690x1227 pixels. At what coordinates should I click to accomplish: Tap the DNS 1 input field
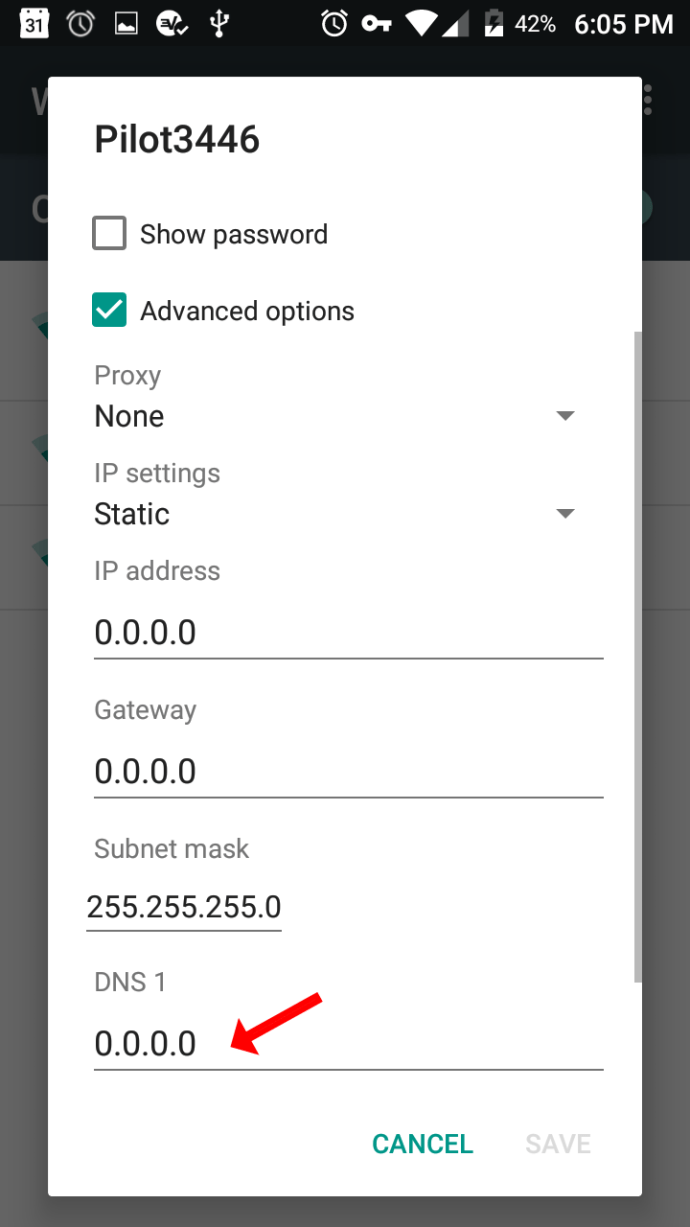348,1044
